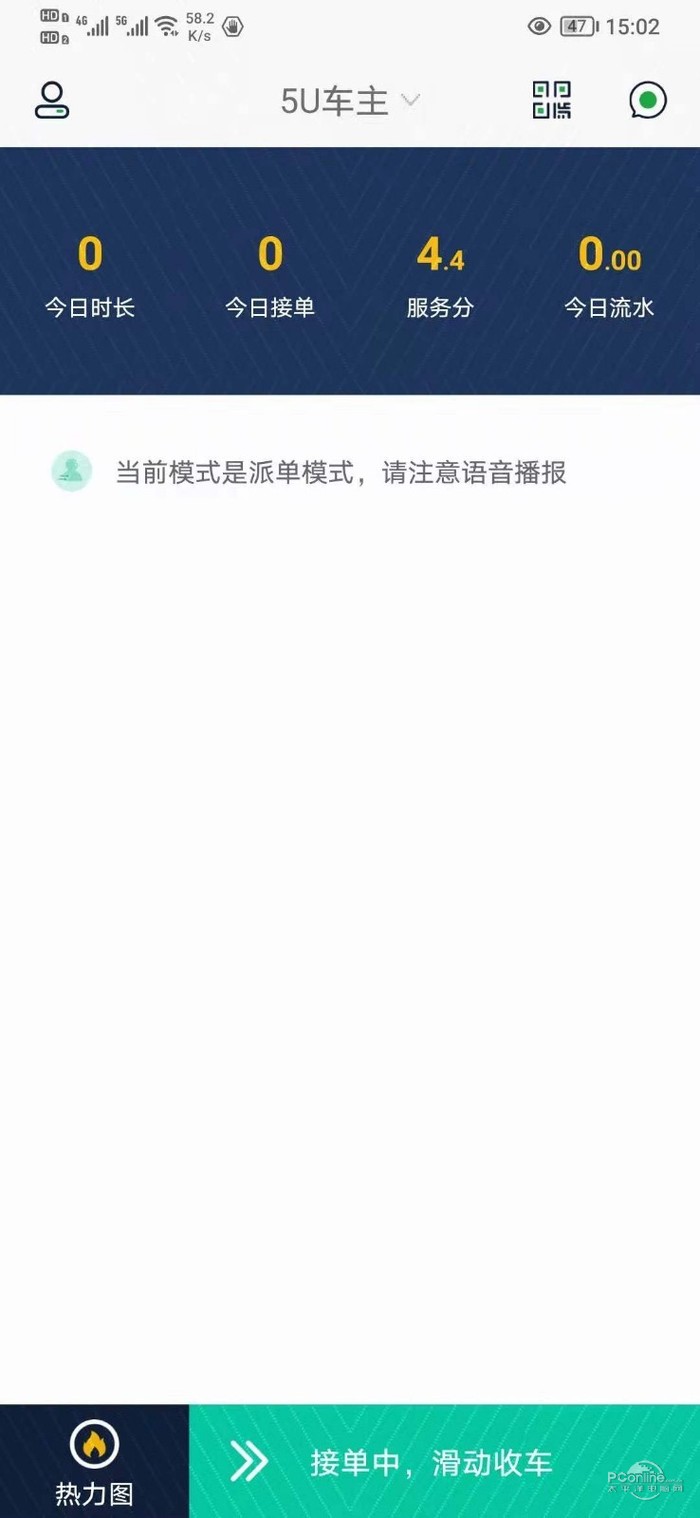The height and width of the screenshot is (1518, 700).
Task: Open the profile icon
Action: point(52,100)
